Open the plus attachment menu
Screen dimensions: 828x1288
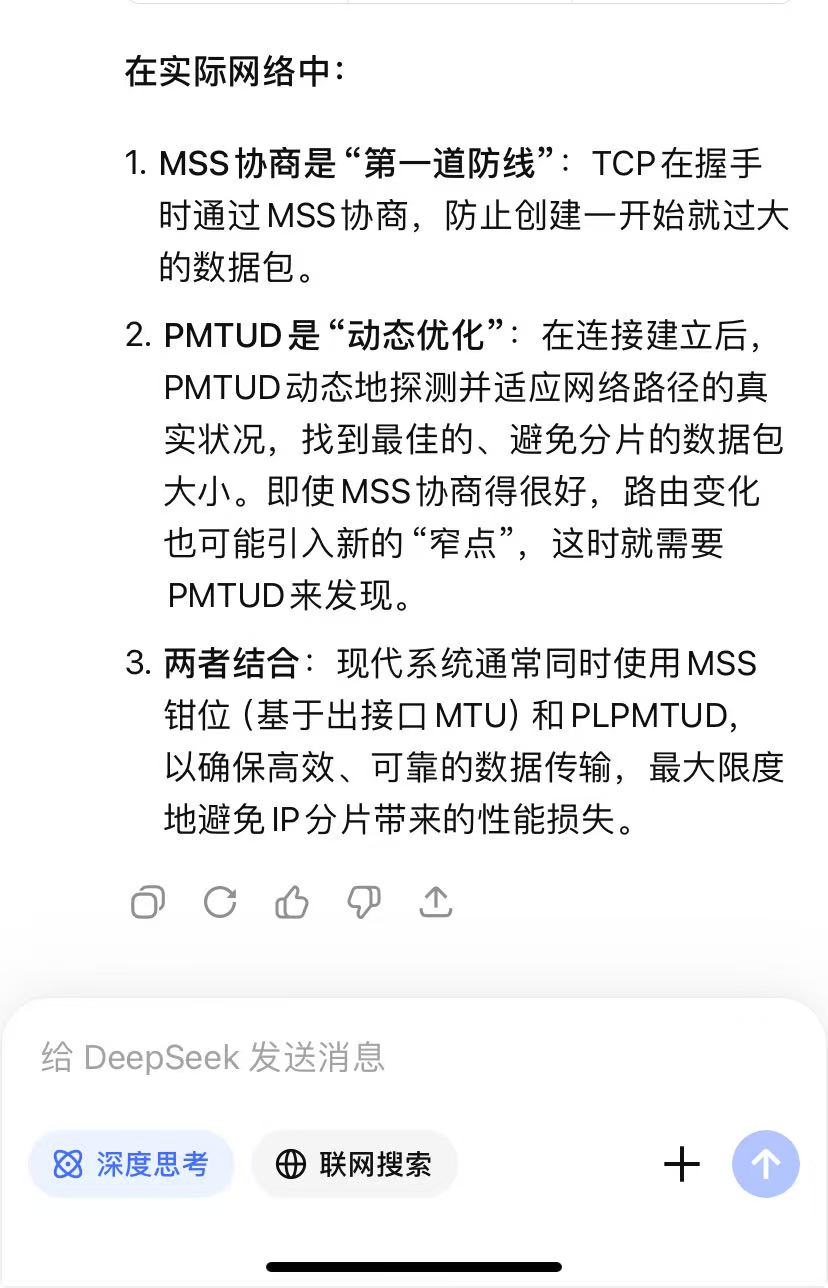682,1164
